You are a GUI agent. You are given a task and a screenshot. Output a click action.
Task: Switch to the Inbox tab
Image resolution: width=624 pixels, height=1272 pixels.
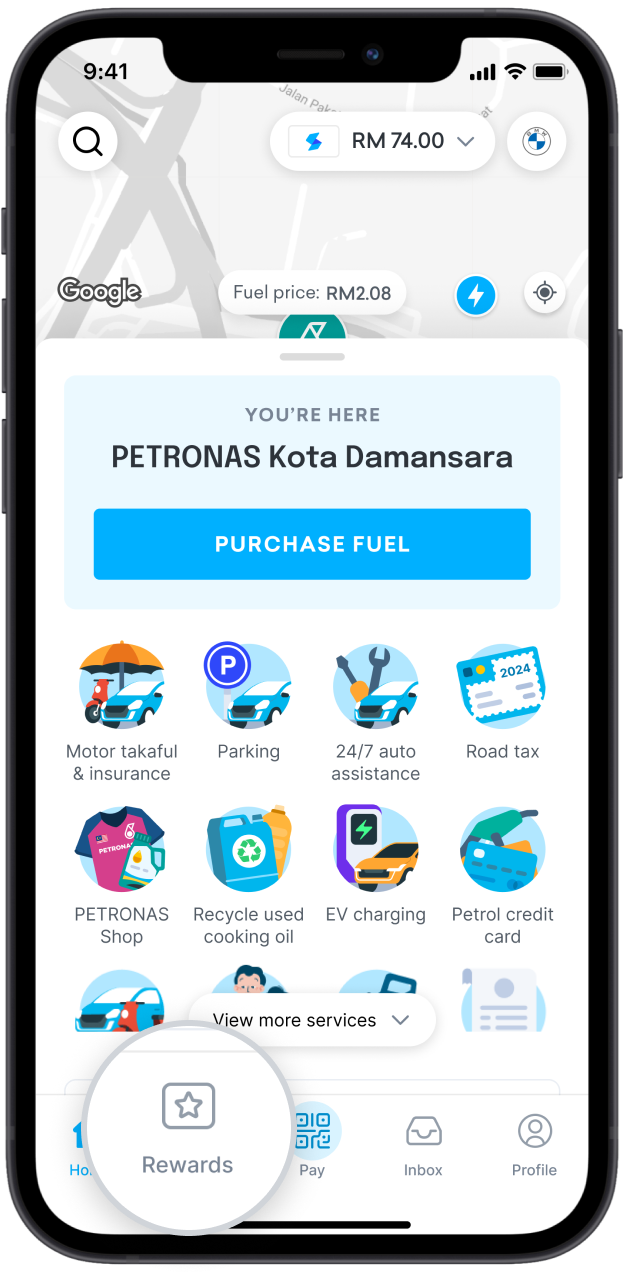423,1144
